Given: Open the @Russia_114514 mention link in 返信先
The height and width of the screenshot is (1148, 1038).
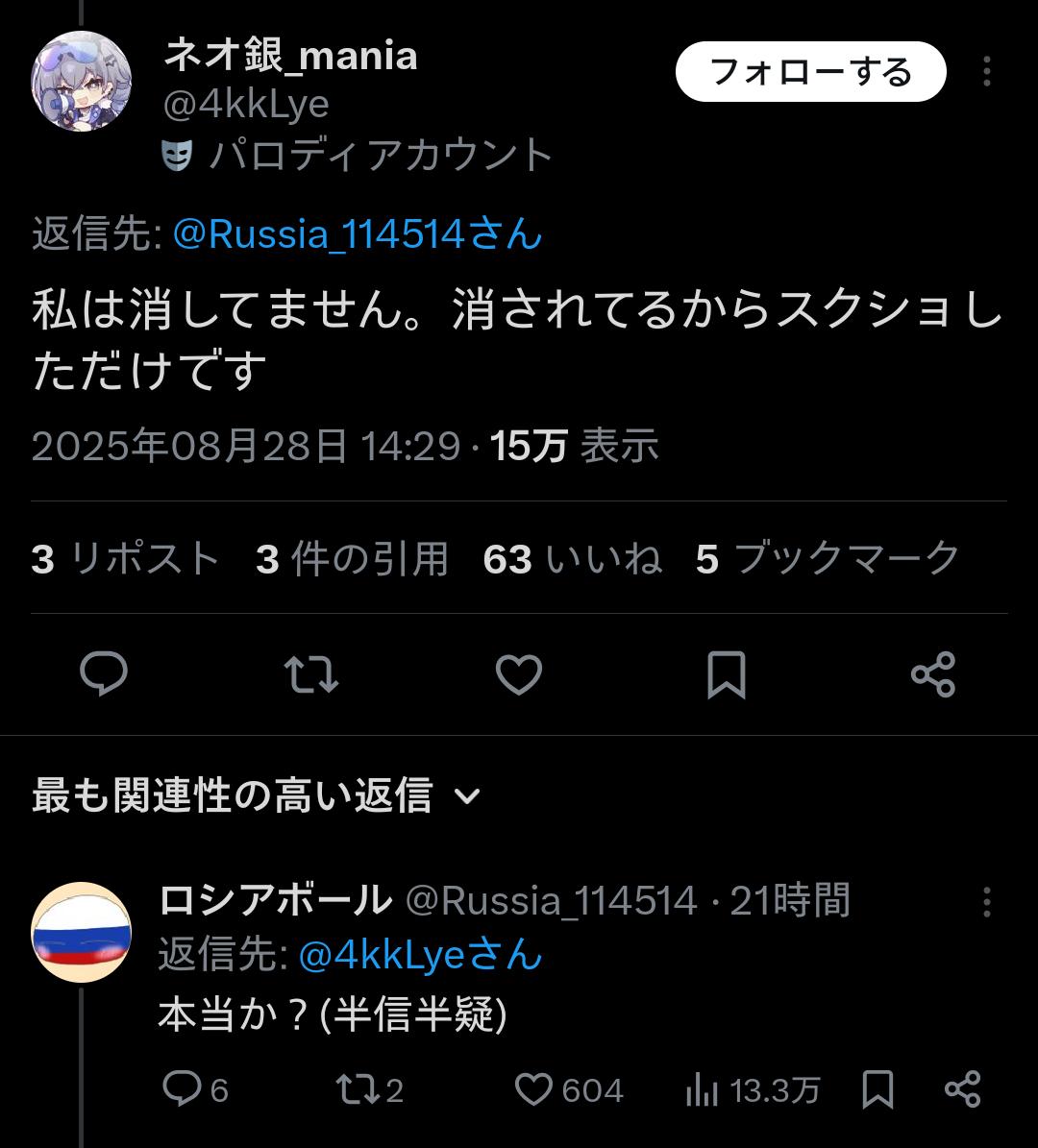Looking at the screenshot, I should point(357,234).
